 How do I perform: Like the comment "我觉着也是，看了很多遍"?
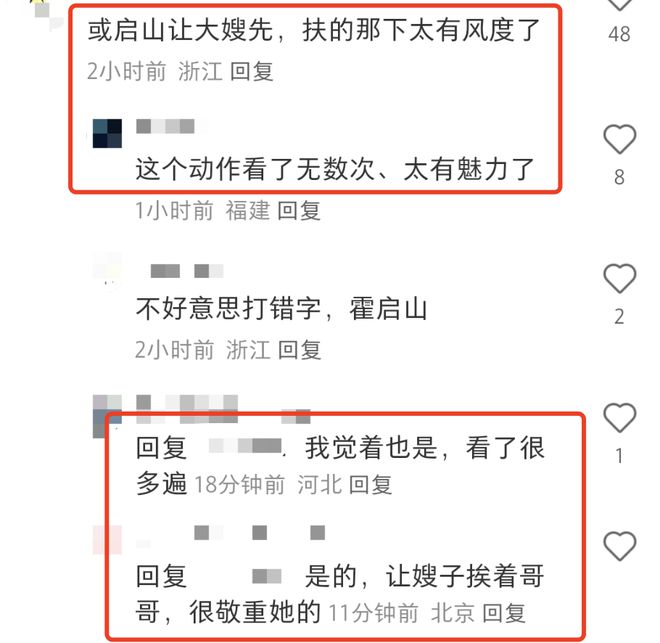[x=619, y=417]
